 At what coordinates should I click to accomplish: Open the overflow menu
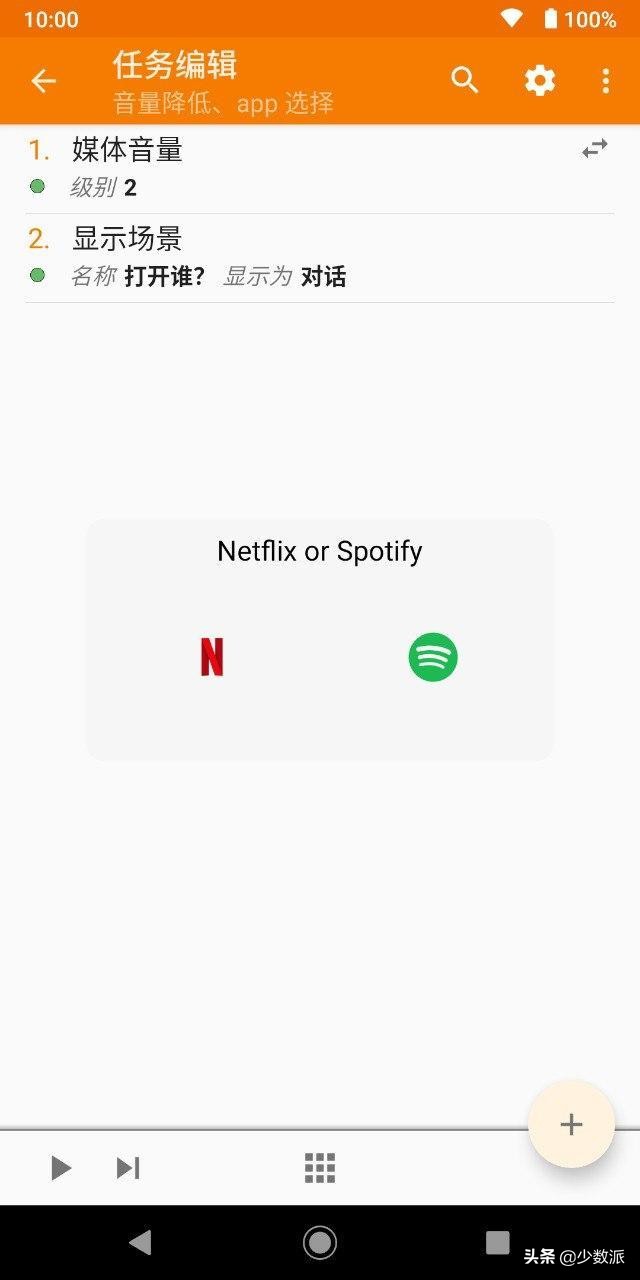tap(605, 81)
